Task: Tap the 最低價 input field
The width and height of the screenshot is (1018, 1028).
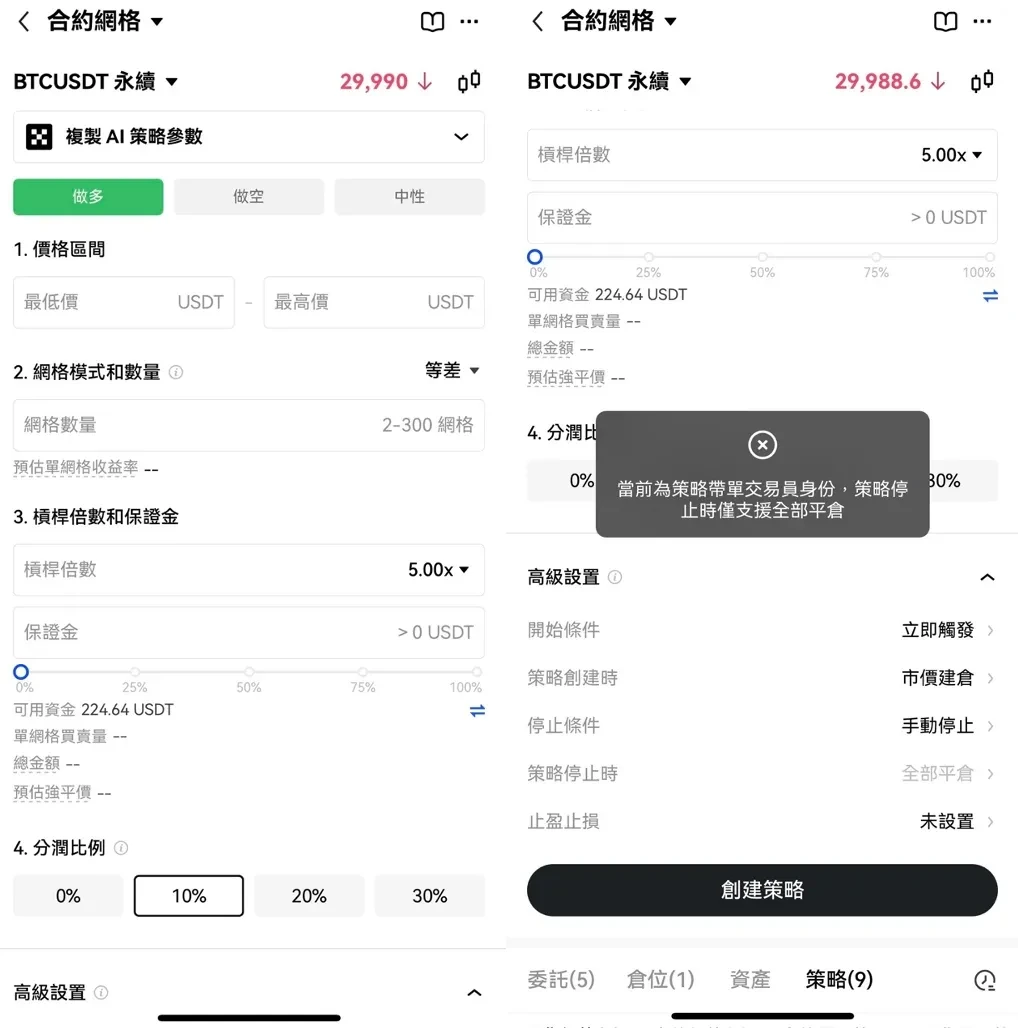Action: coord(123,302)
